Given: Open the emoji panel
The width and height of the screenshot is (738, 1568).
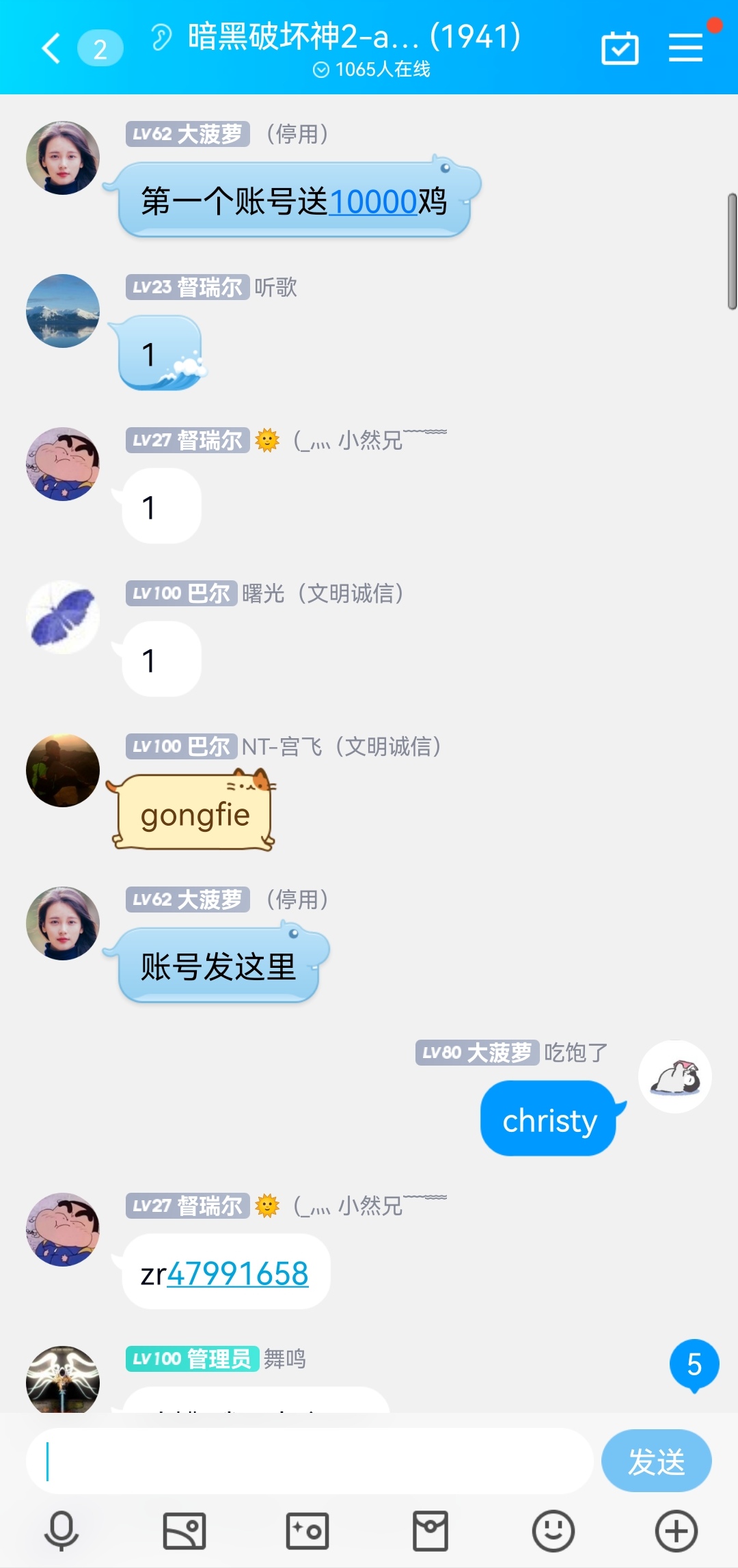Looking at the screenshot, I should pos(553,1530).
